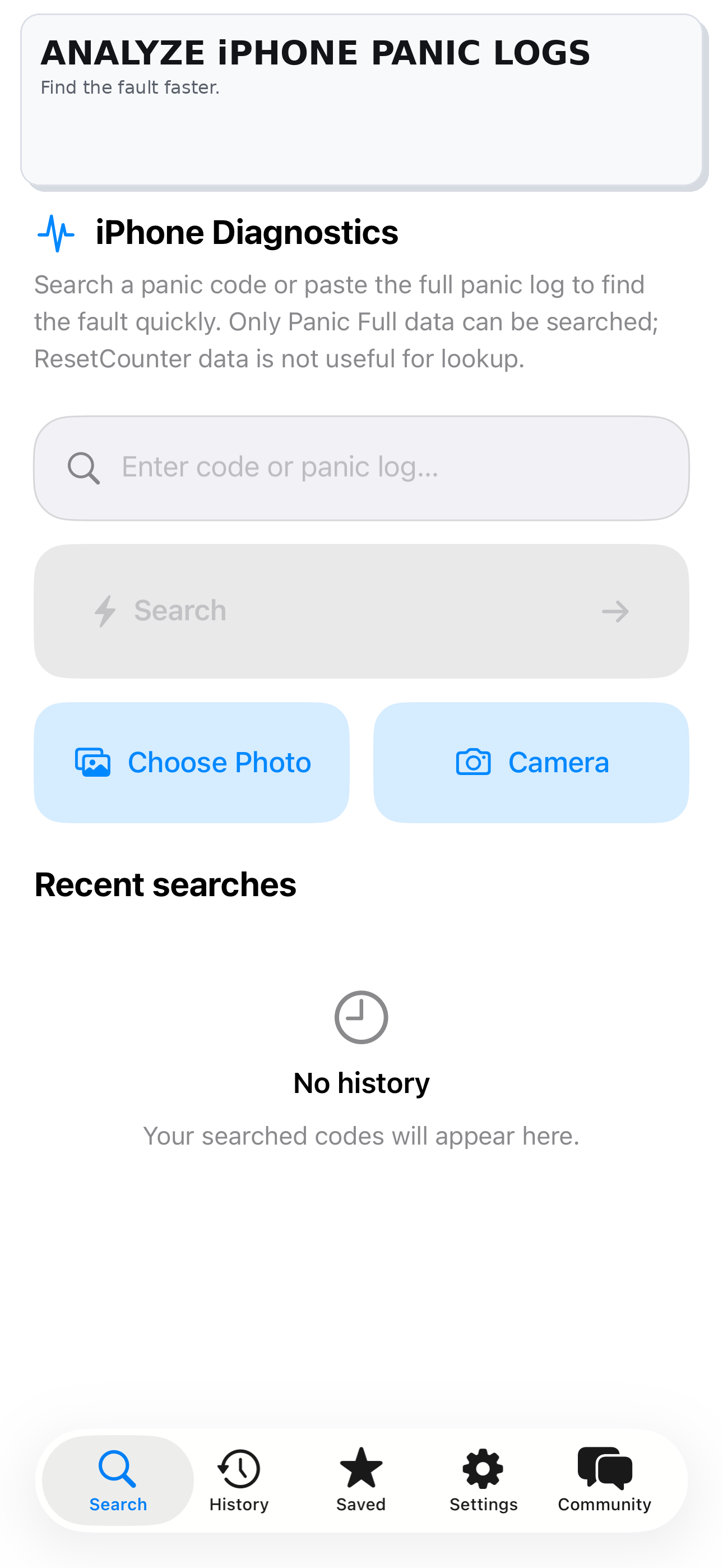Select the Search tab in bottom bar

pos(118,1481)
